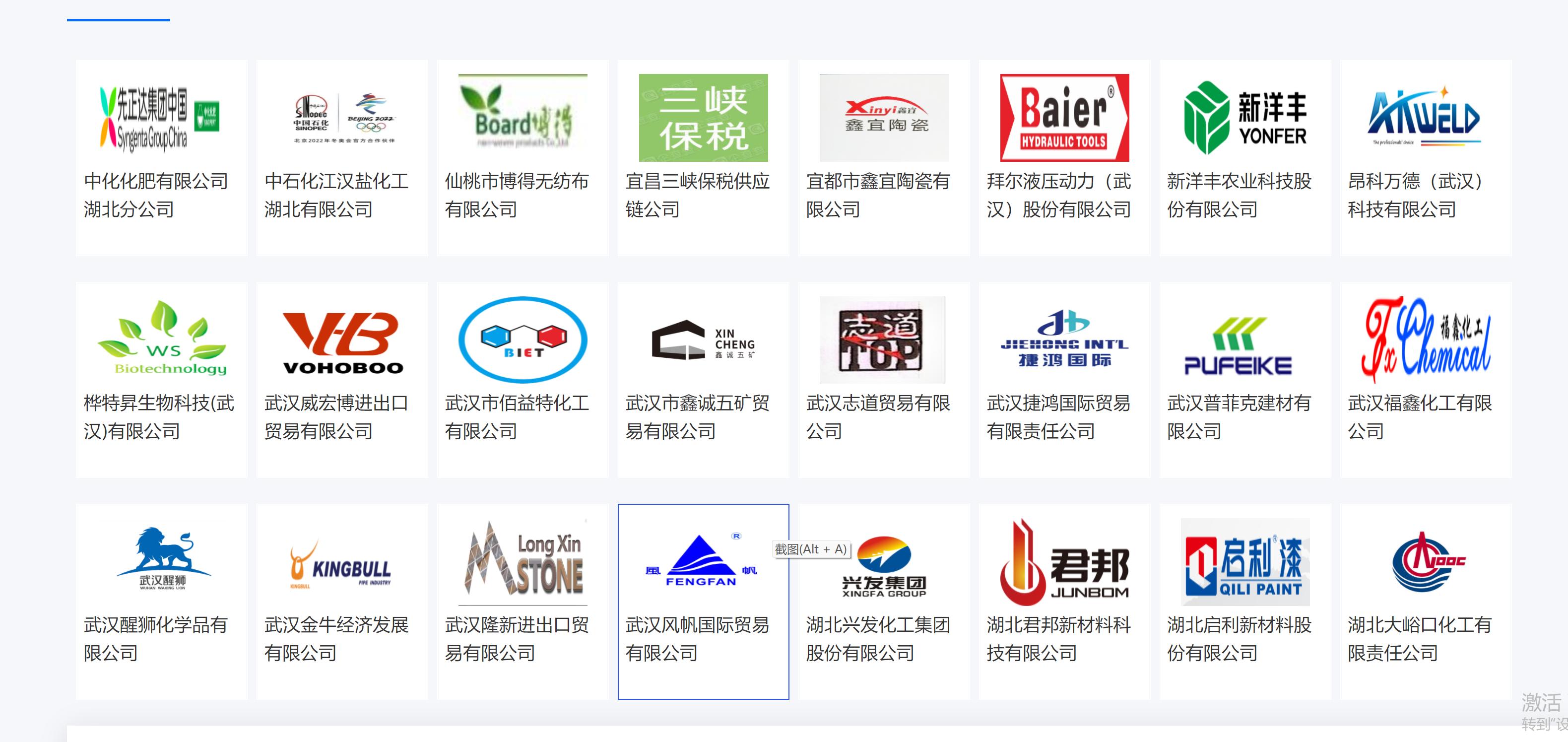Open 湖北启利新材料股份有限公司 card
Image resolution: width=1568 pixels, height=742 pixels.
1245,602
